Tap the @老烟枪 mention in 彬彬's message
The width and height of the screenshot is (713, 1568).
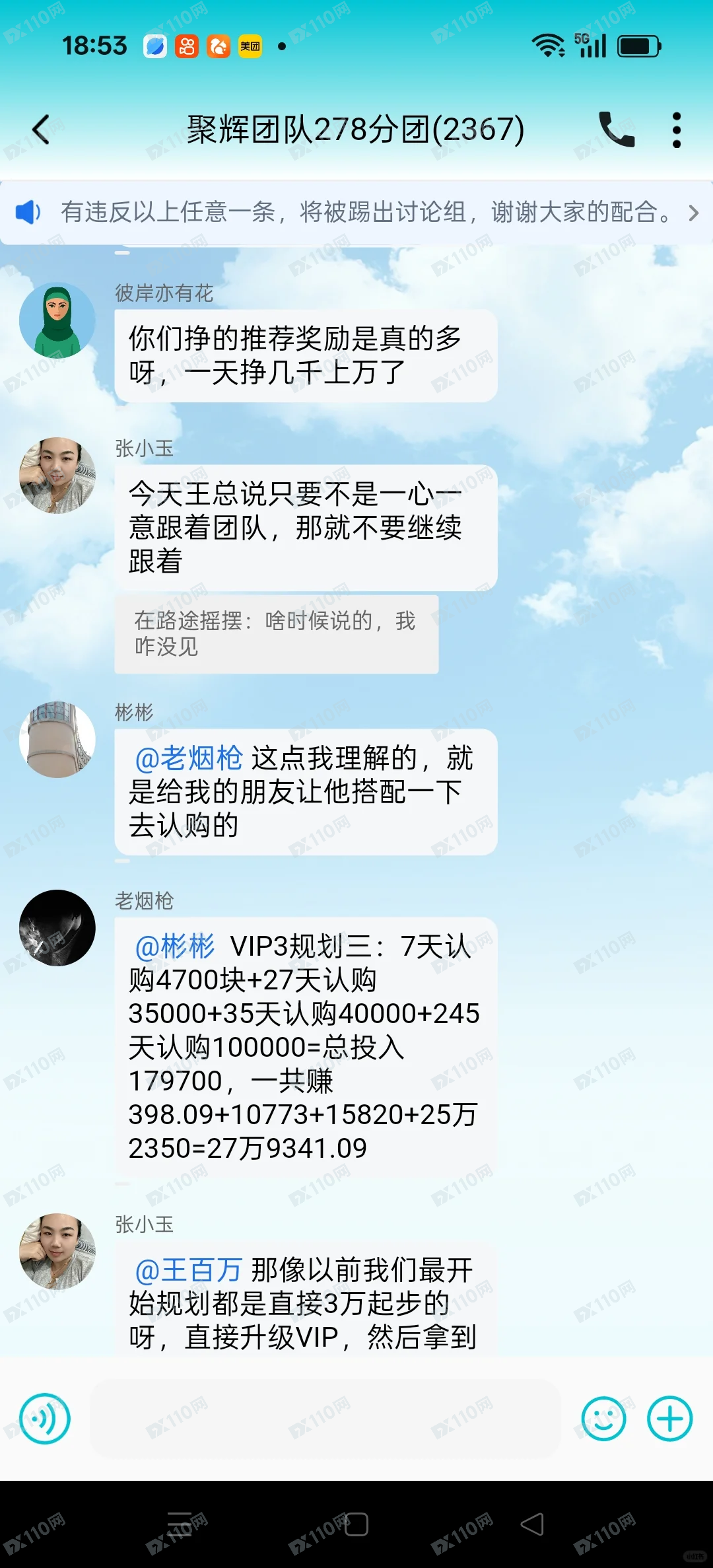click(189, 758)
